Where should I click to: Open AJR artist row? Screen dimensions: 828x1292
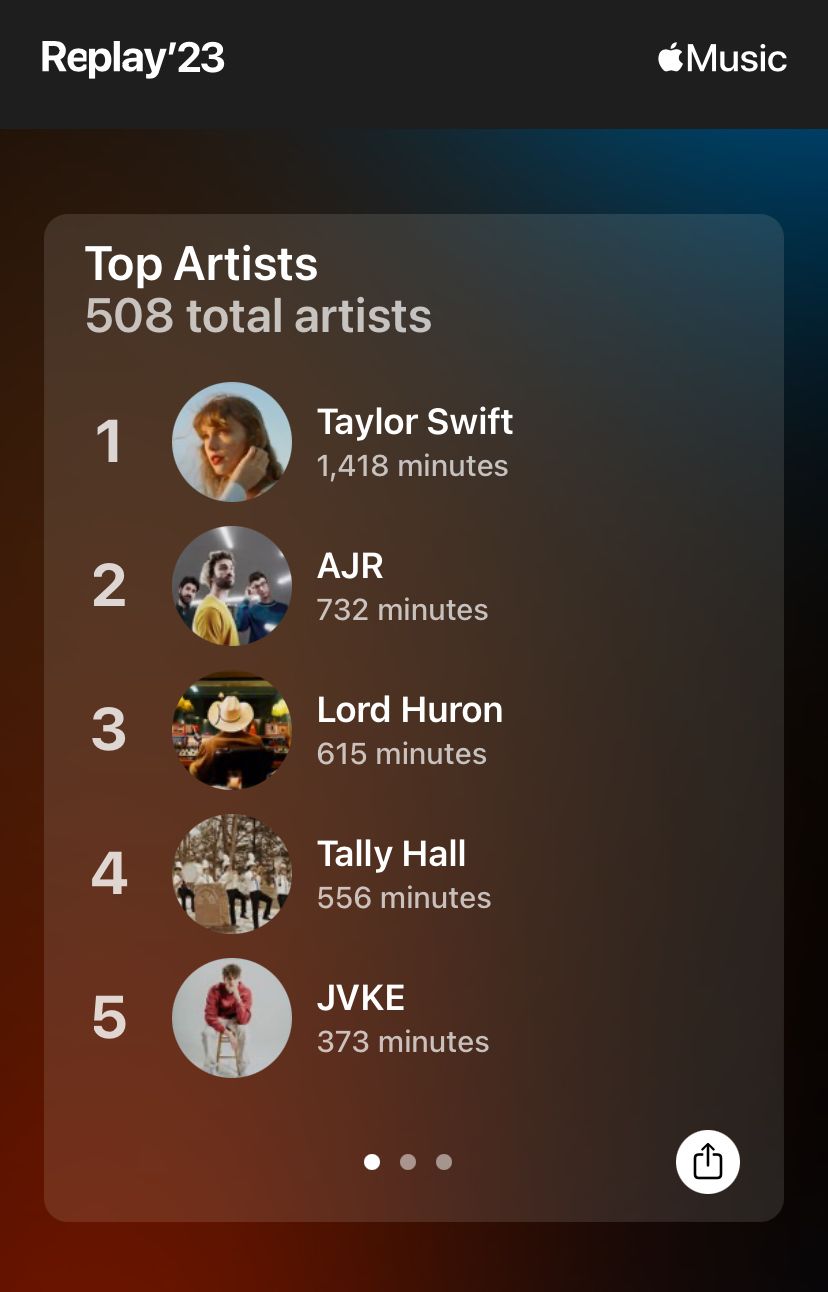coord(400,585)
